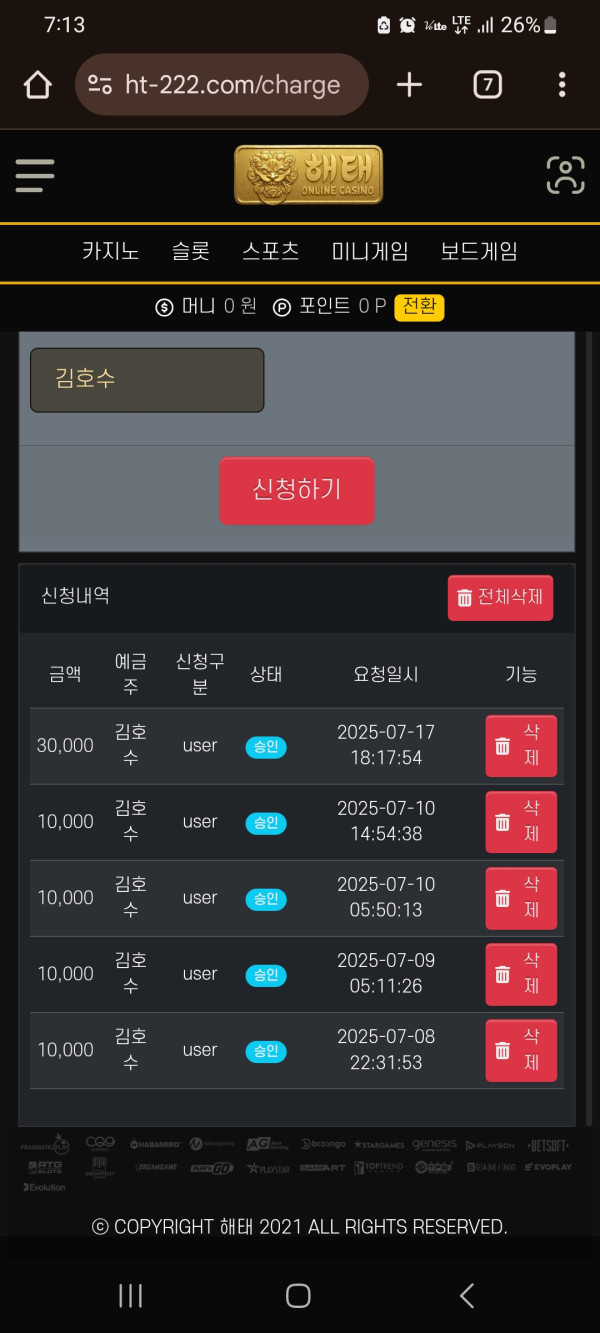Switch to the 카지노 tab

pos(110,251)
